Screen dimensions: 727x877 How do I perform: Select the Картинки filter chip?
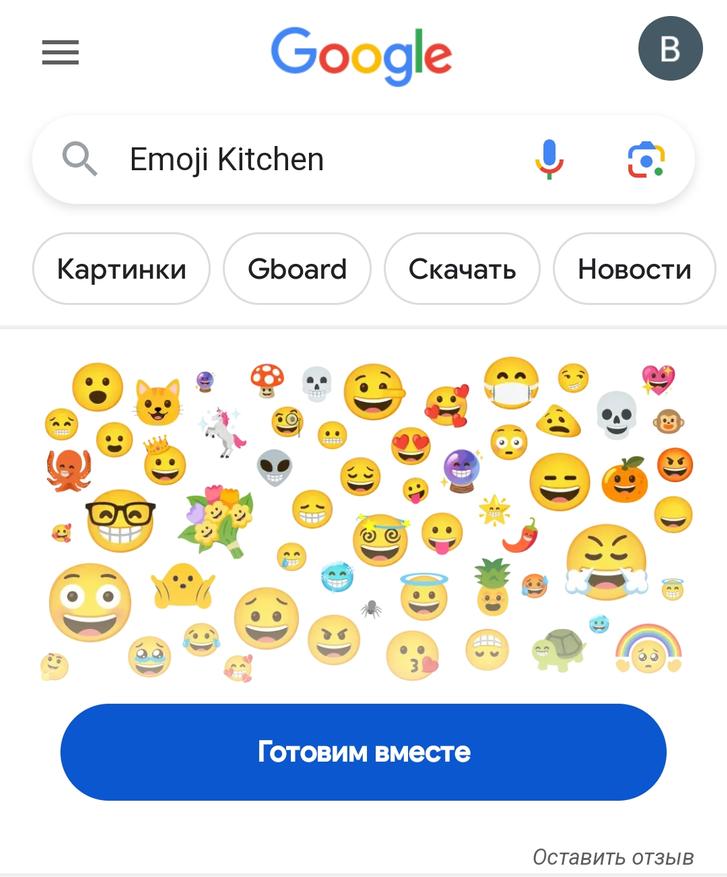[121, 269]
